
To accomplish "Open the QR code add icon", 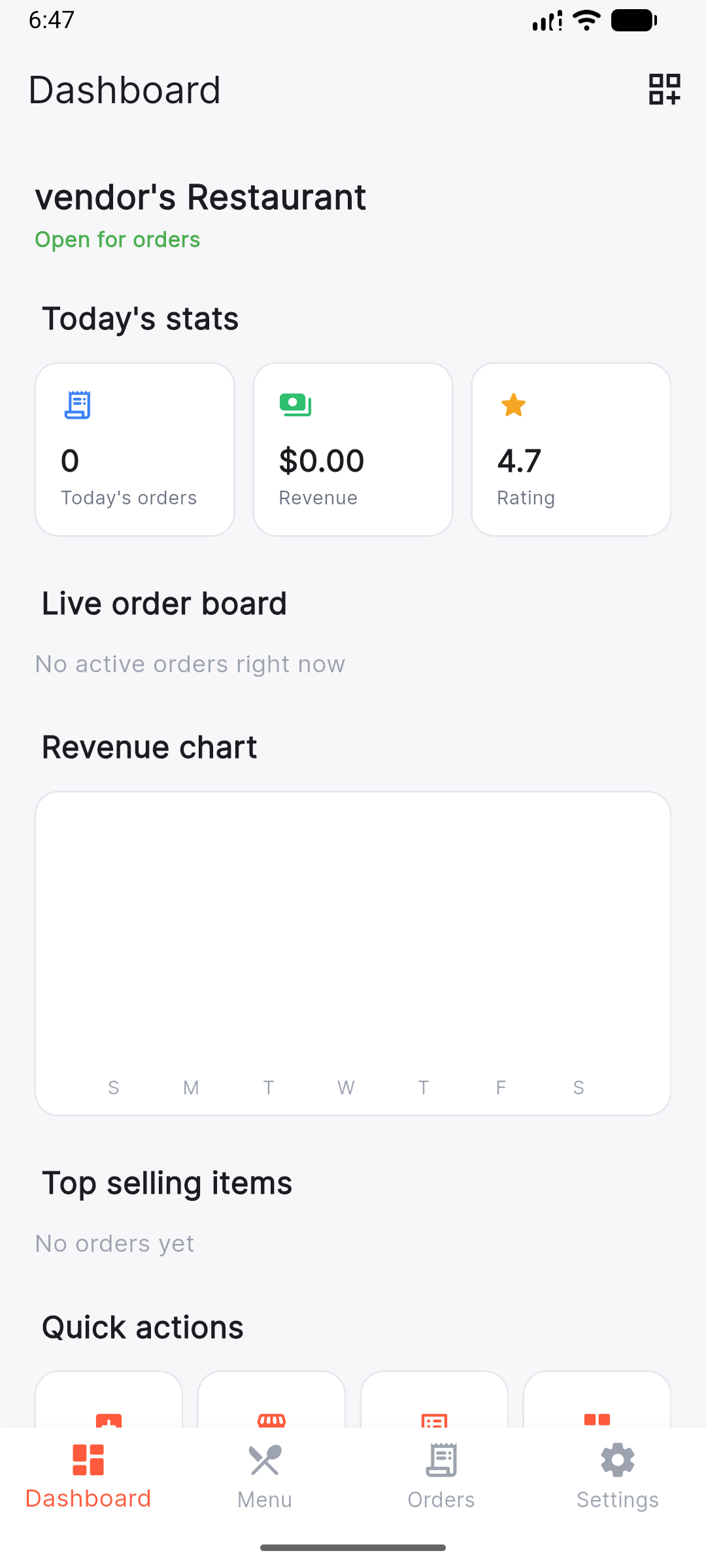I will (x=664, y=90).
